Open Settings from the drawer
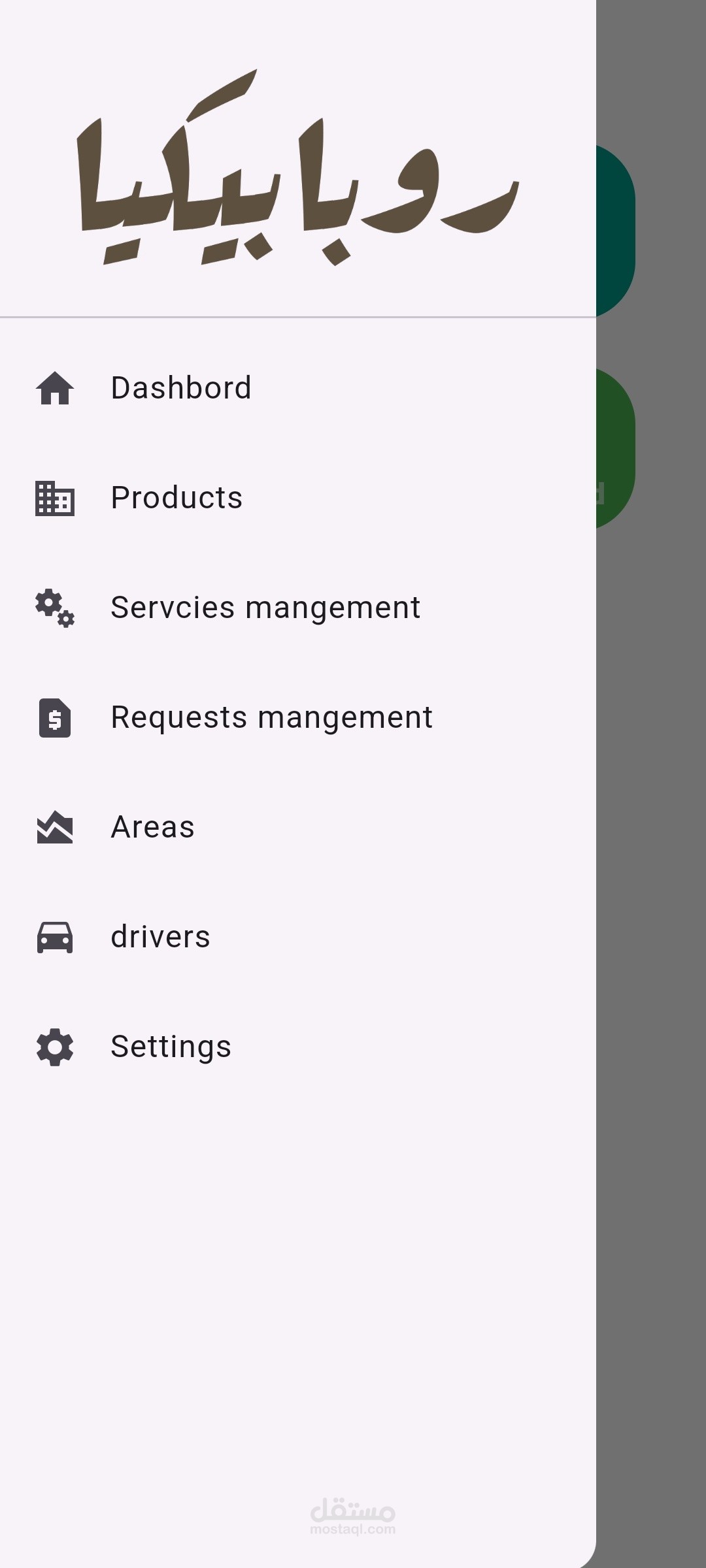The height and width of the screenshot is (1568, 706). 298,1047
